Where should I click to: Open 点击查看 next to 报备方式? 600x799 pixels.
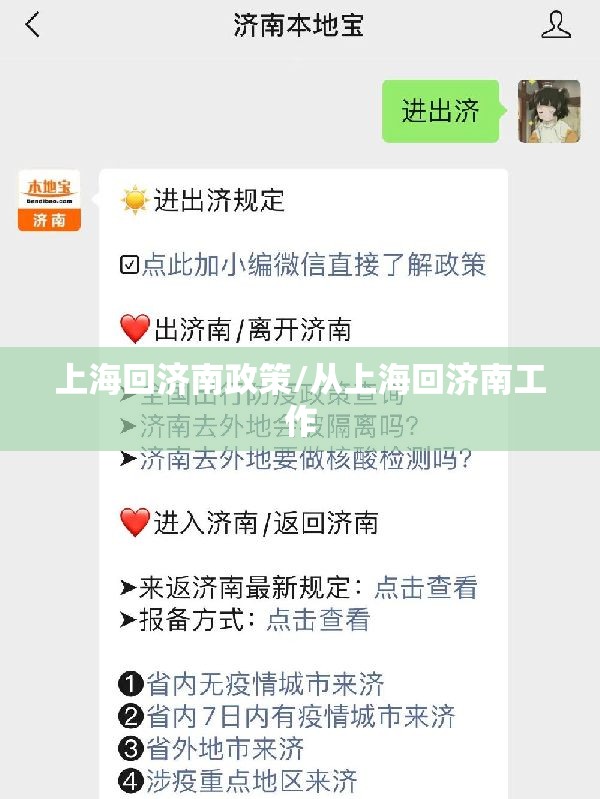(x=318, y=619)
